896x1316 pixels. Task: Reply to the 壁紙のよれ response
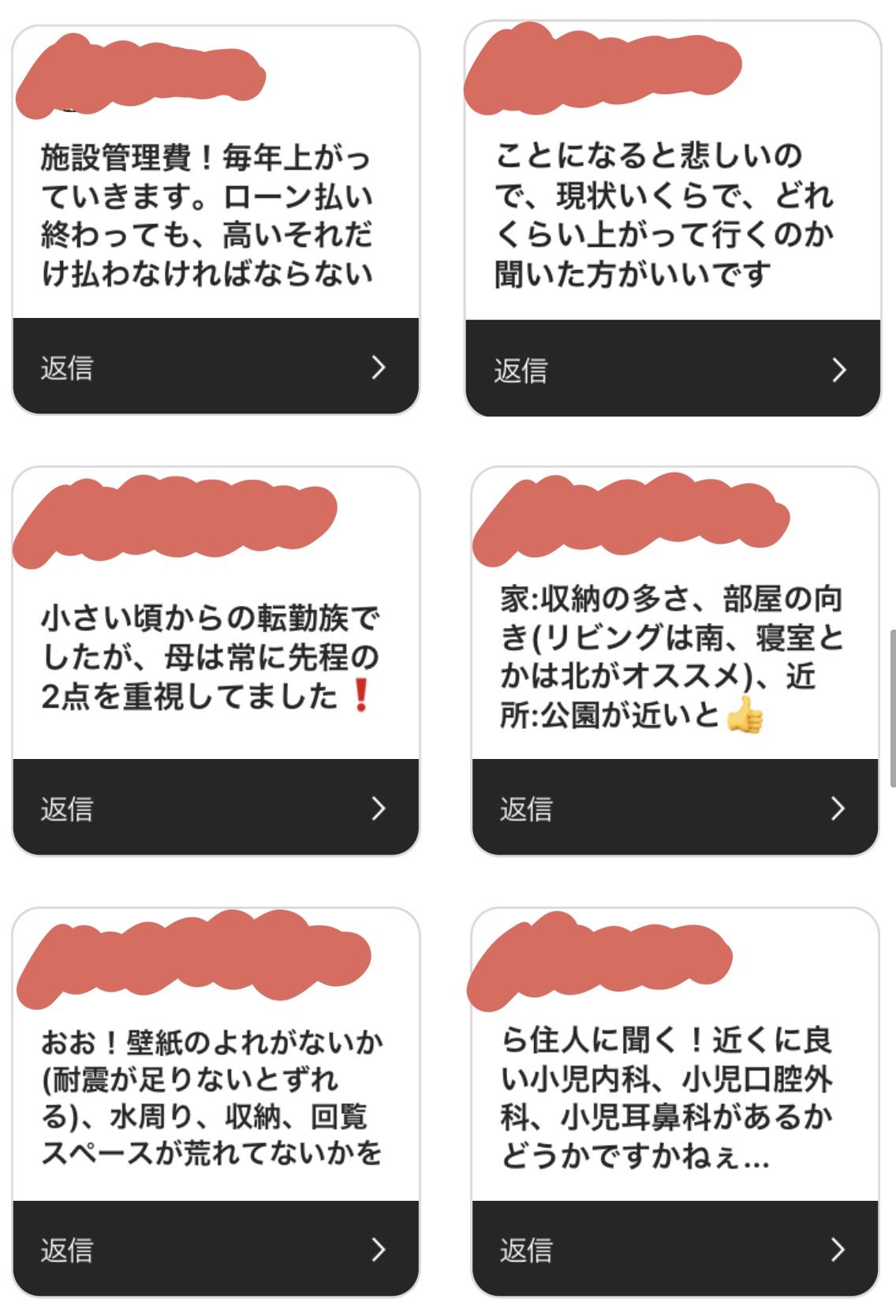[215, 1249]
